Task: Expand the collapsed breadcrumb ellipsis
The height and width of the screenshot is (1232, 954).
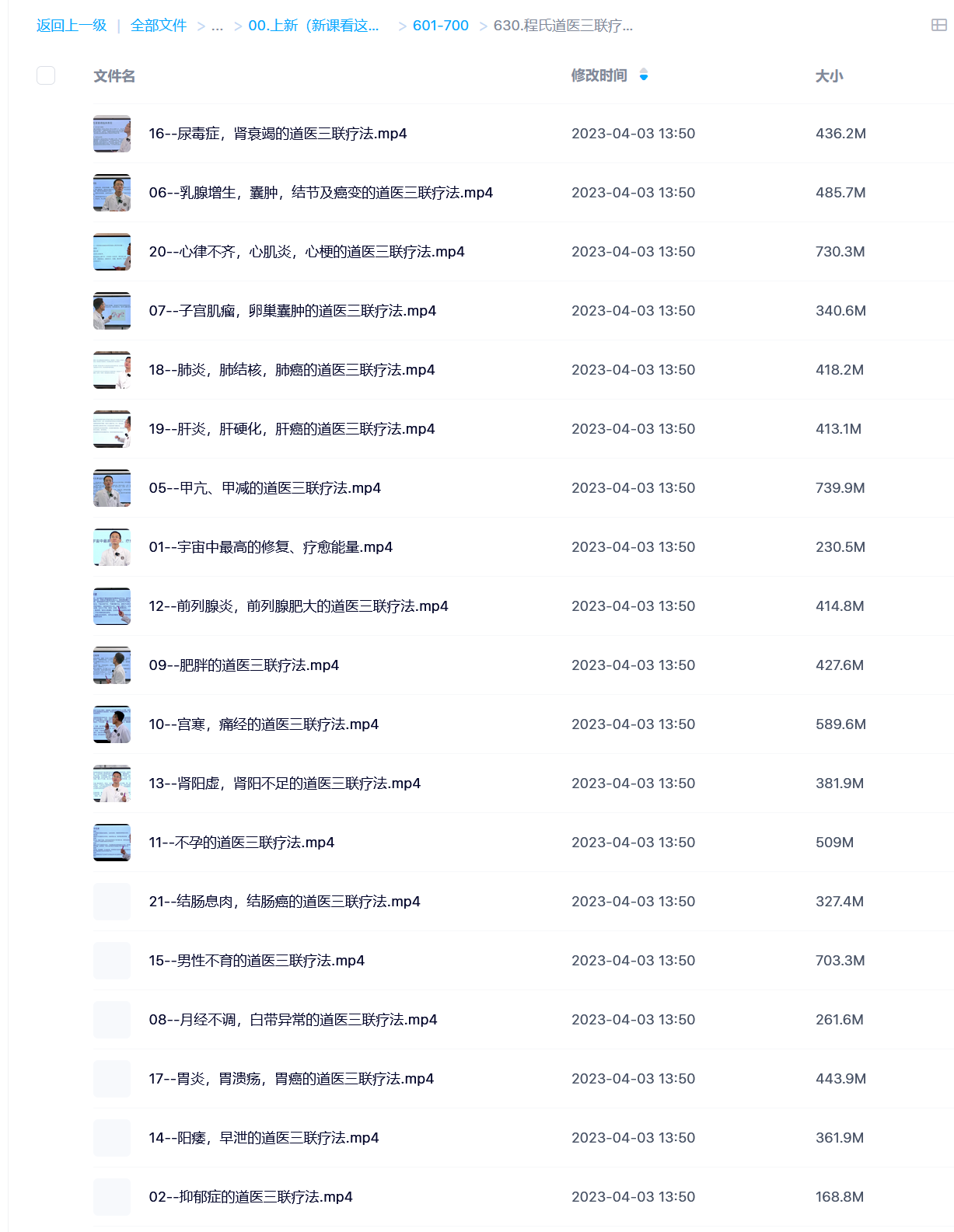Action: pyautogui.click(x=220, y=25)
